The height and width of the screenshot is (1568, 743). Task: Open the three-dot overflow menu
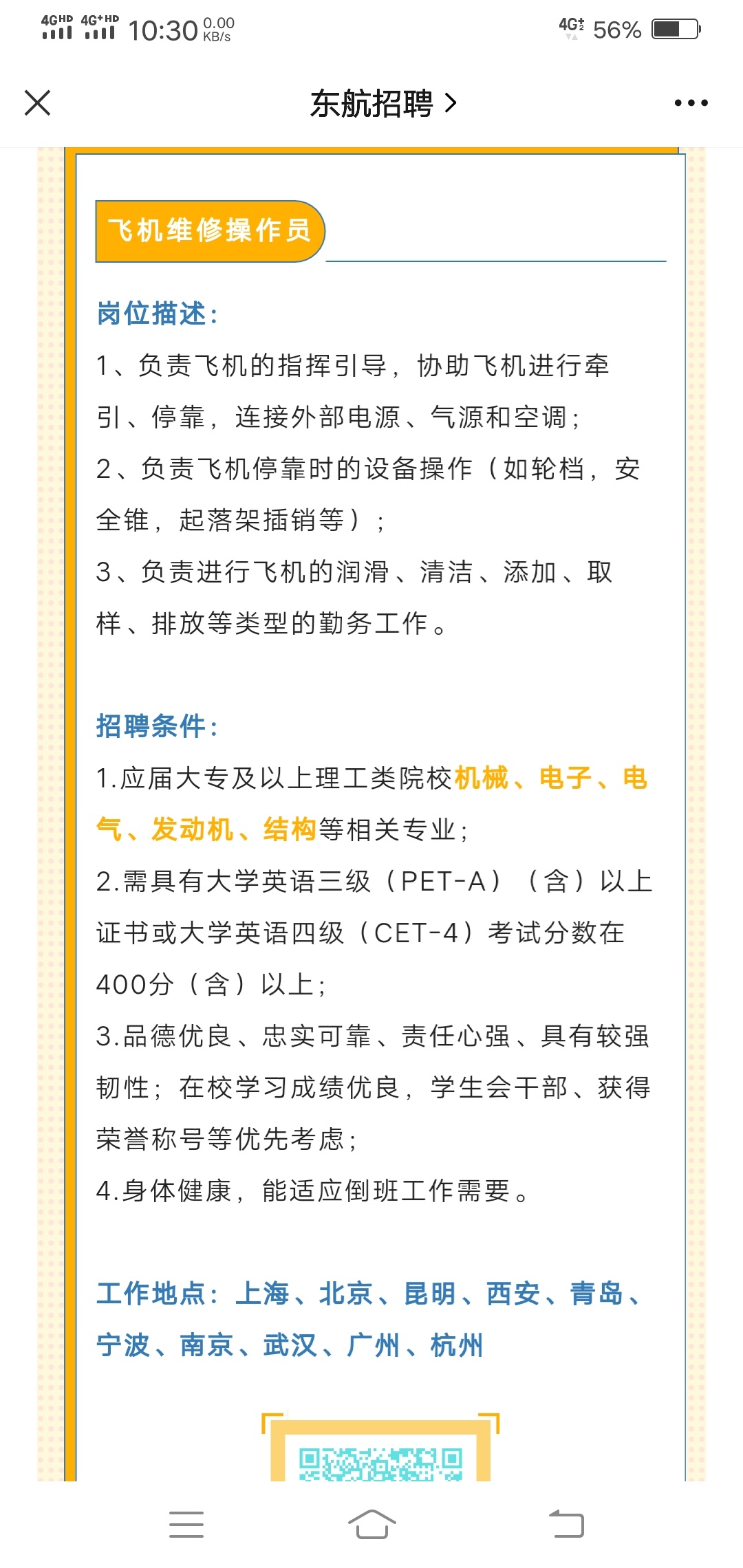691,103
